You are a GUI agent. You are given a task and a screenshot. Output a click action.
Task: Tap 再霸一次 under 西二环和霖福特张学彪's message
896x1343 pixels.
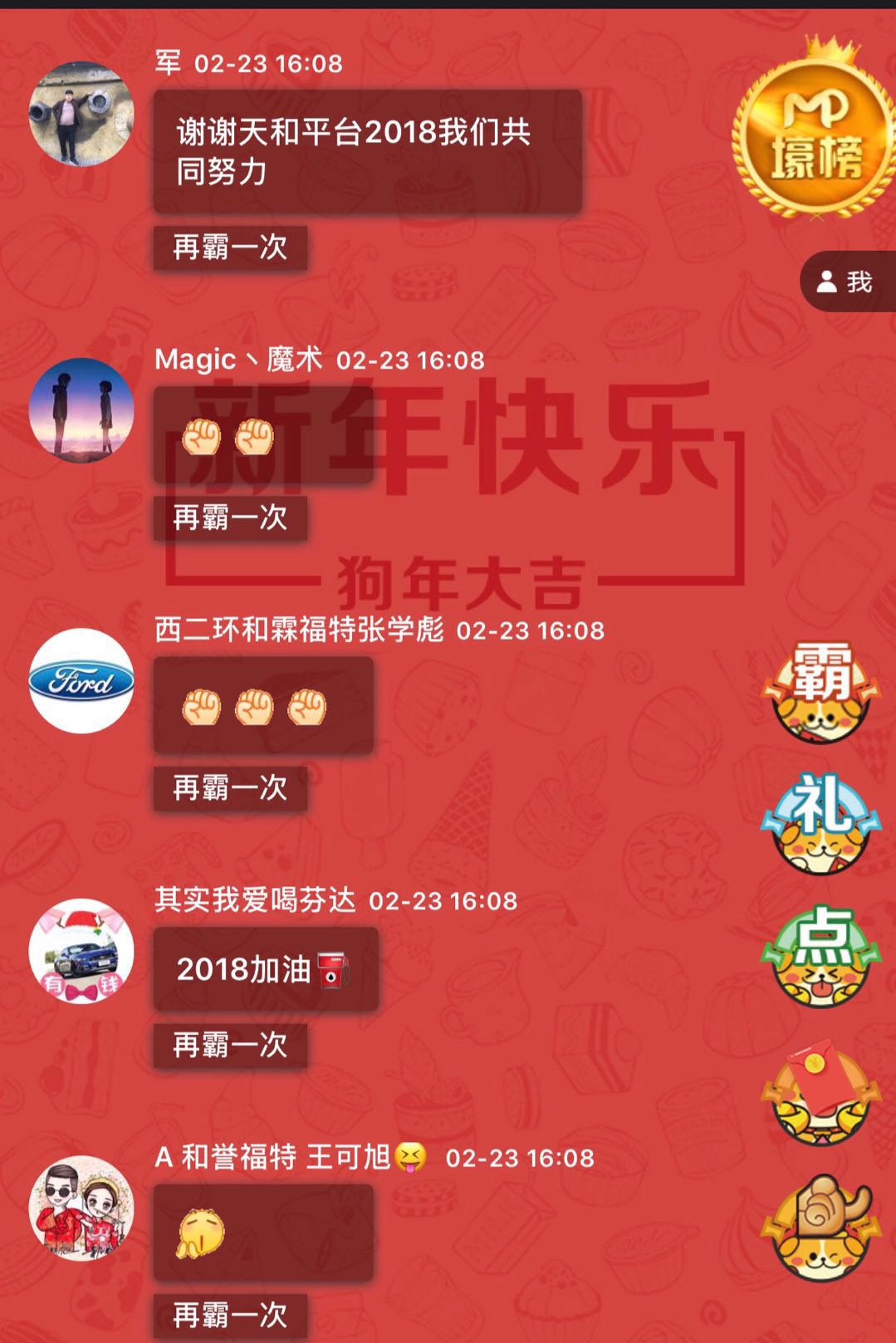230,788
